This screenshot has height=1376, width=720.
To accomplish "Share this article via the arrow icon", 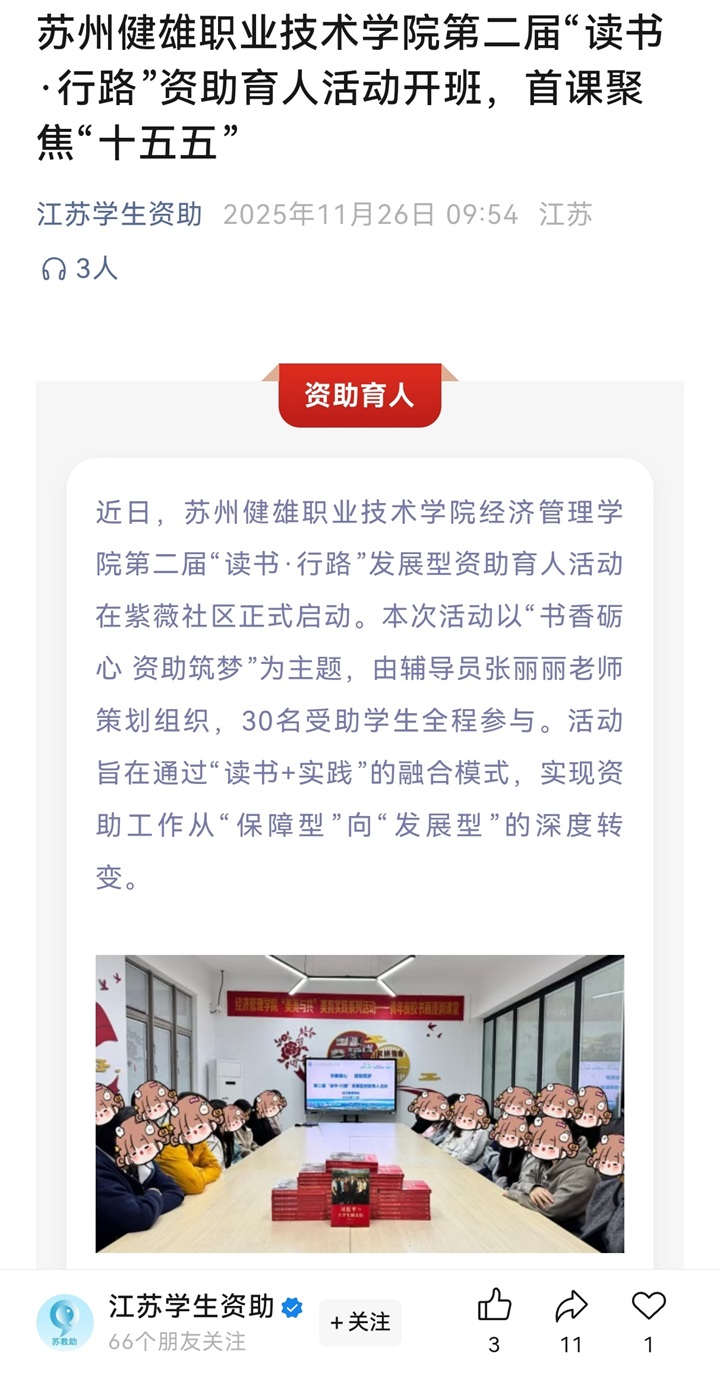I will 571,1306.
